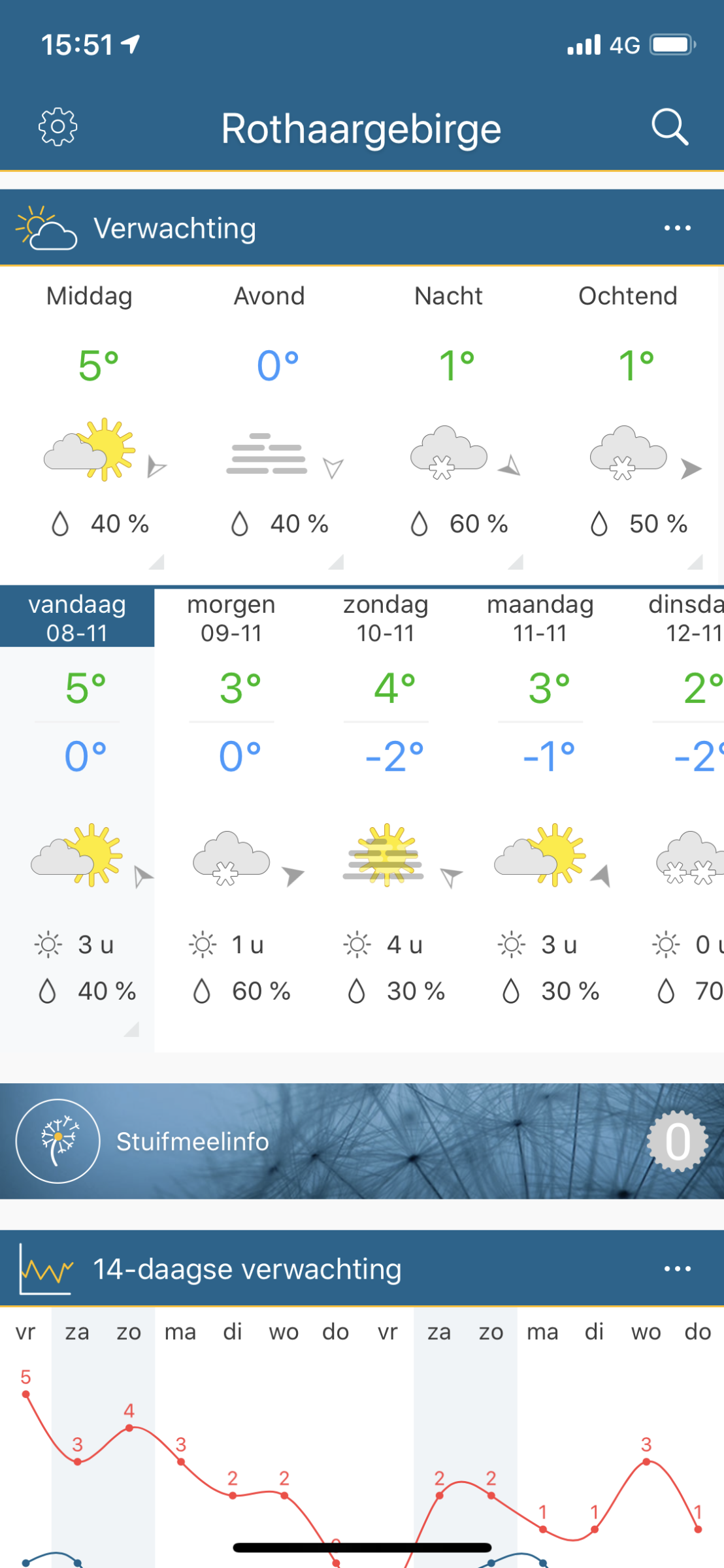Select the zondag 10-11 day

(386, 618)
